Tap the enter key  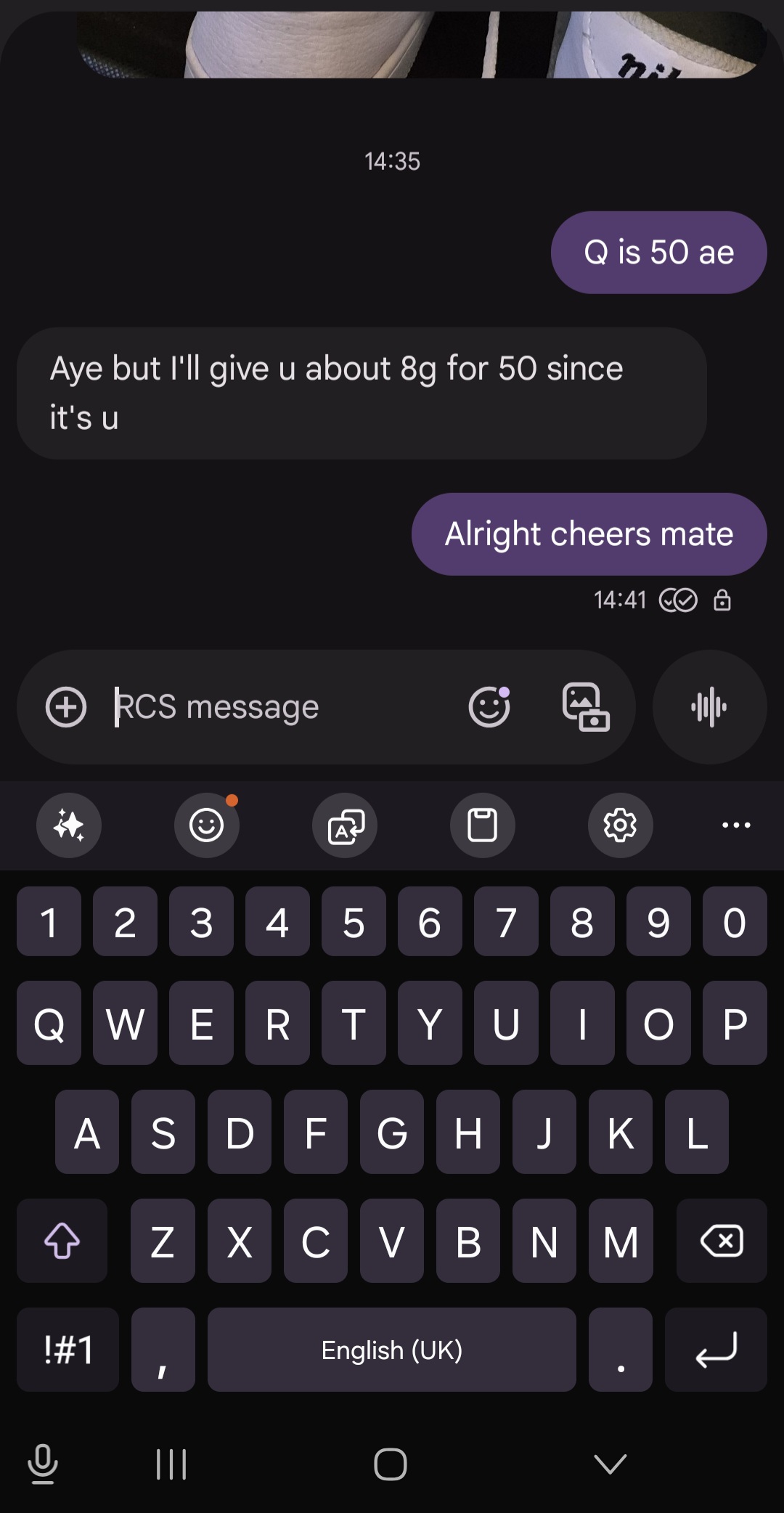click(x=716, y=1350)
